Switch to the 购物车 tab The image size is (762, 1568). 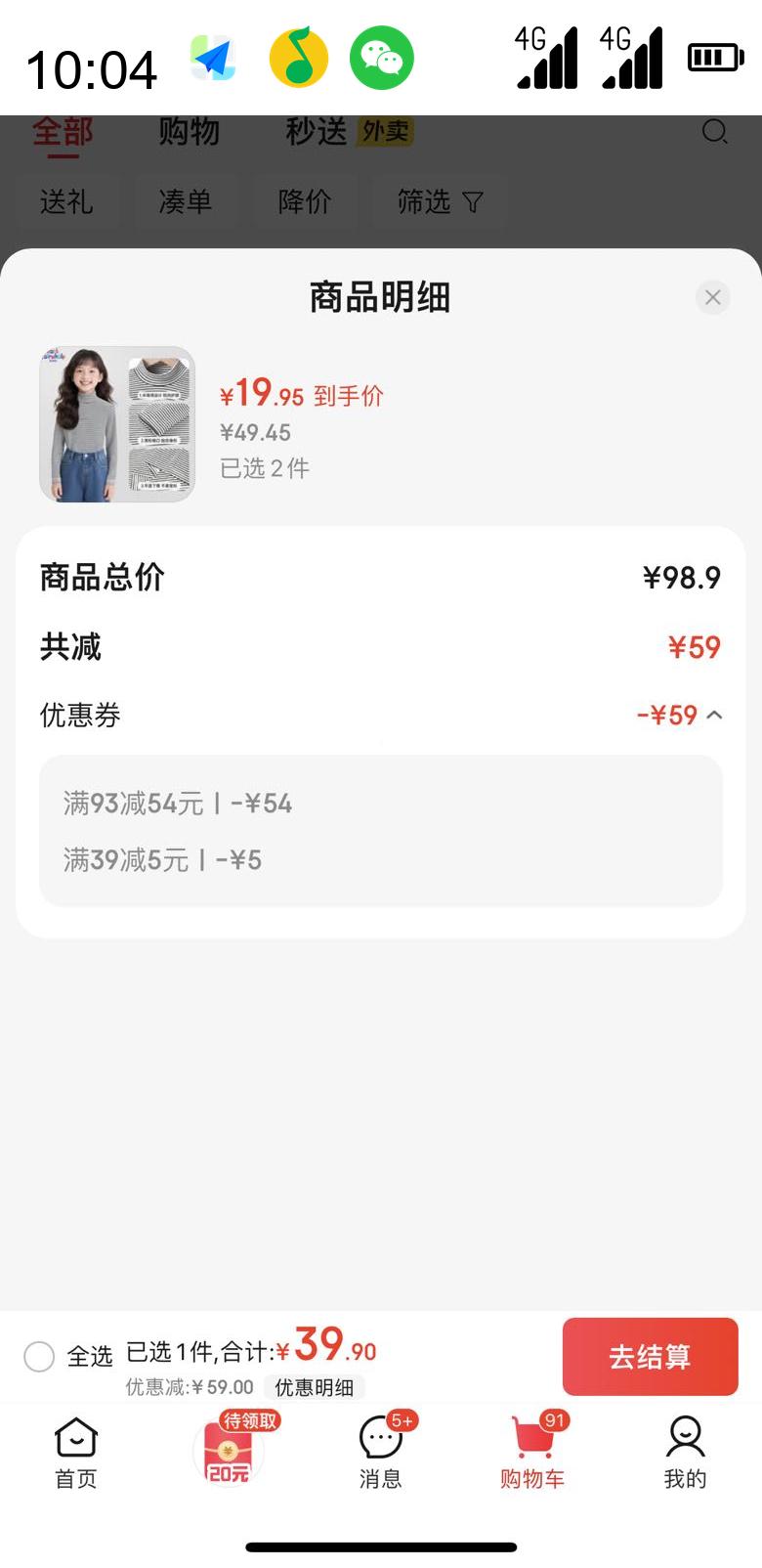coord(532,1453)
